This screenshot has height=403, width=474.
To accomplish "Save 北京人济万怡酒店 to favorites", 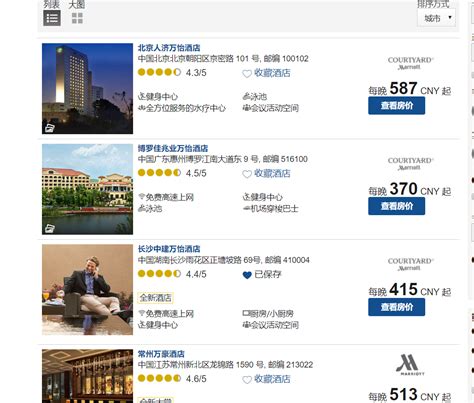I will tap(266, 73).
